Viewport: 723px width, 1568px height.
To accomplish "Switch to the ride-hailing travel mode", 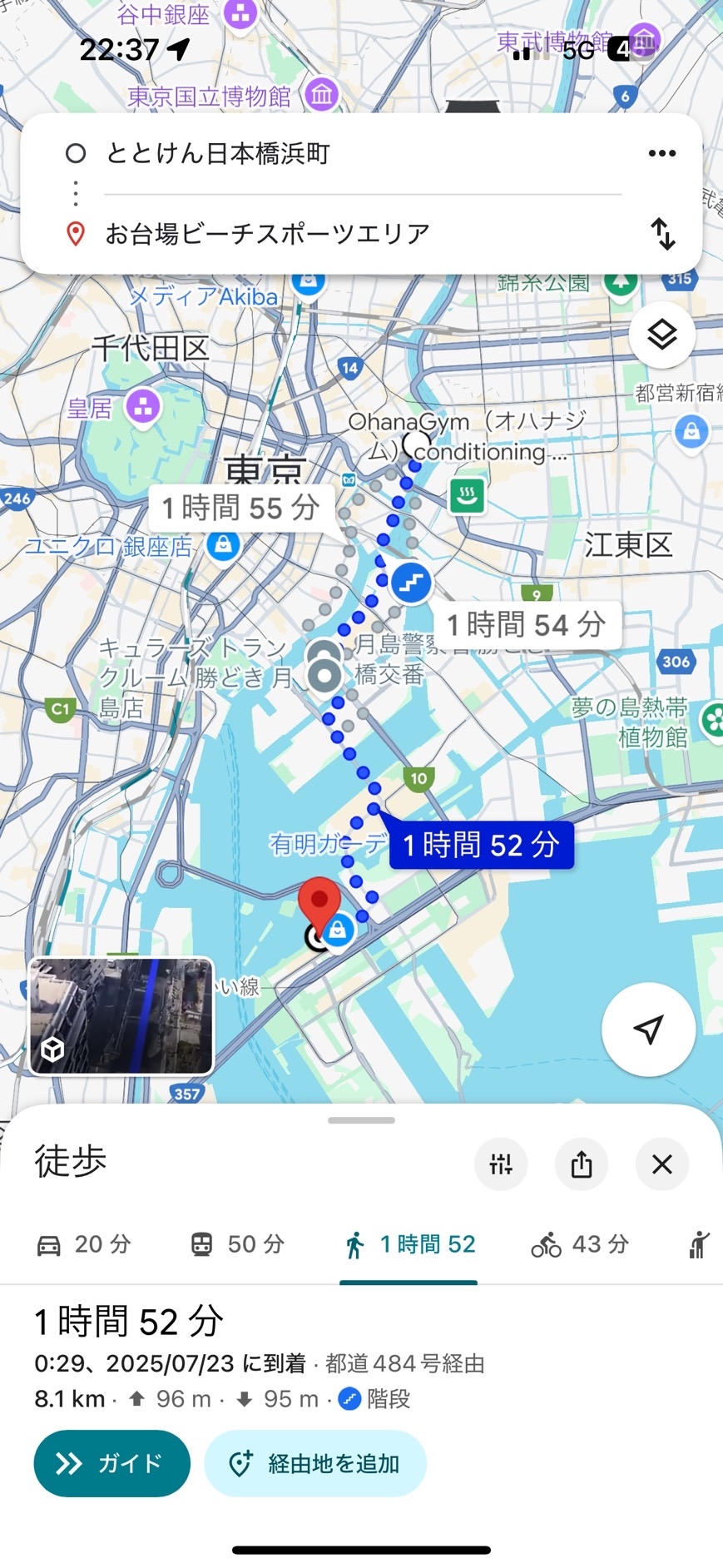I will [700, 1244].
